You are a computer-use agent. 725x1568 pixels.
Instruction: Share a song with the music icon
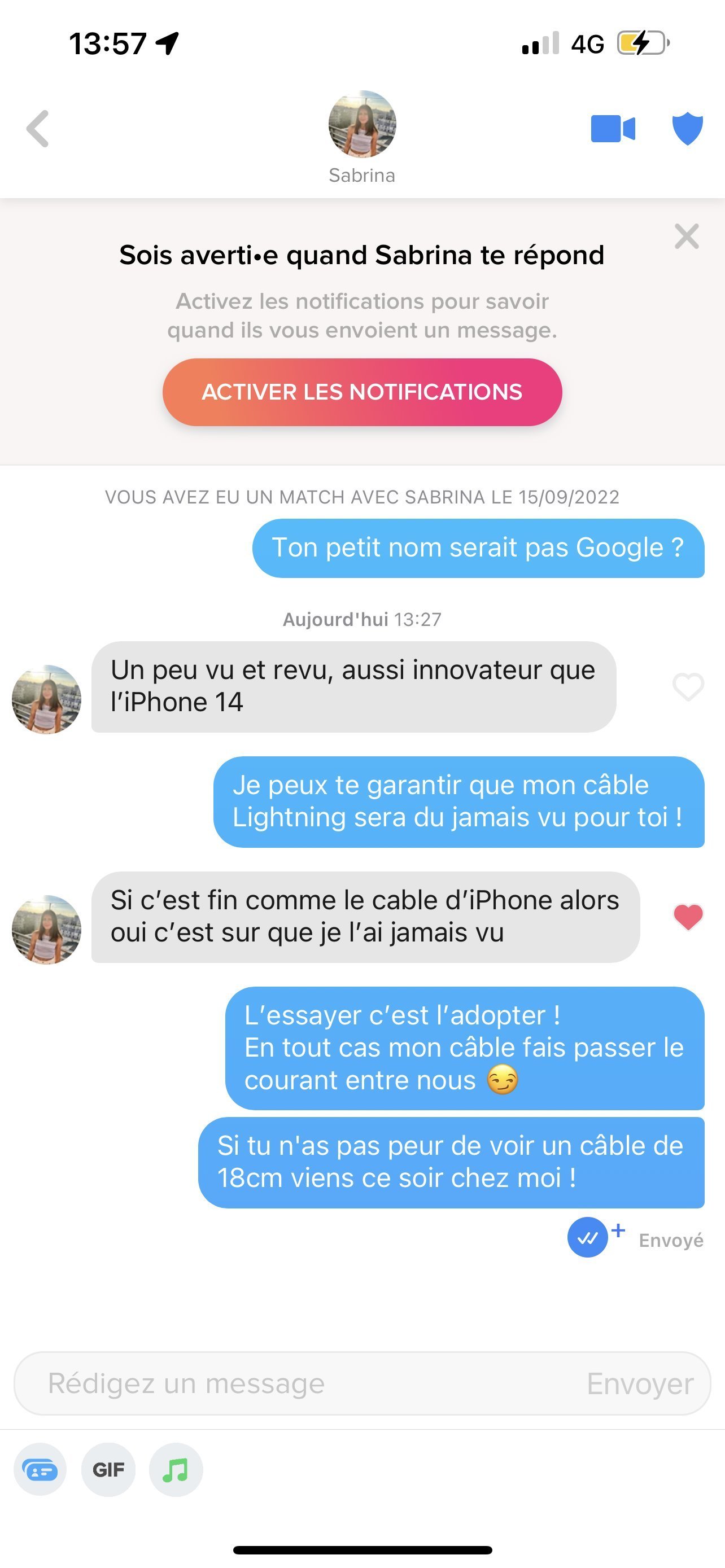[x=176, y=1470]
